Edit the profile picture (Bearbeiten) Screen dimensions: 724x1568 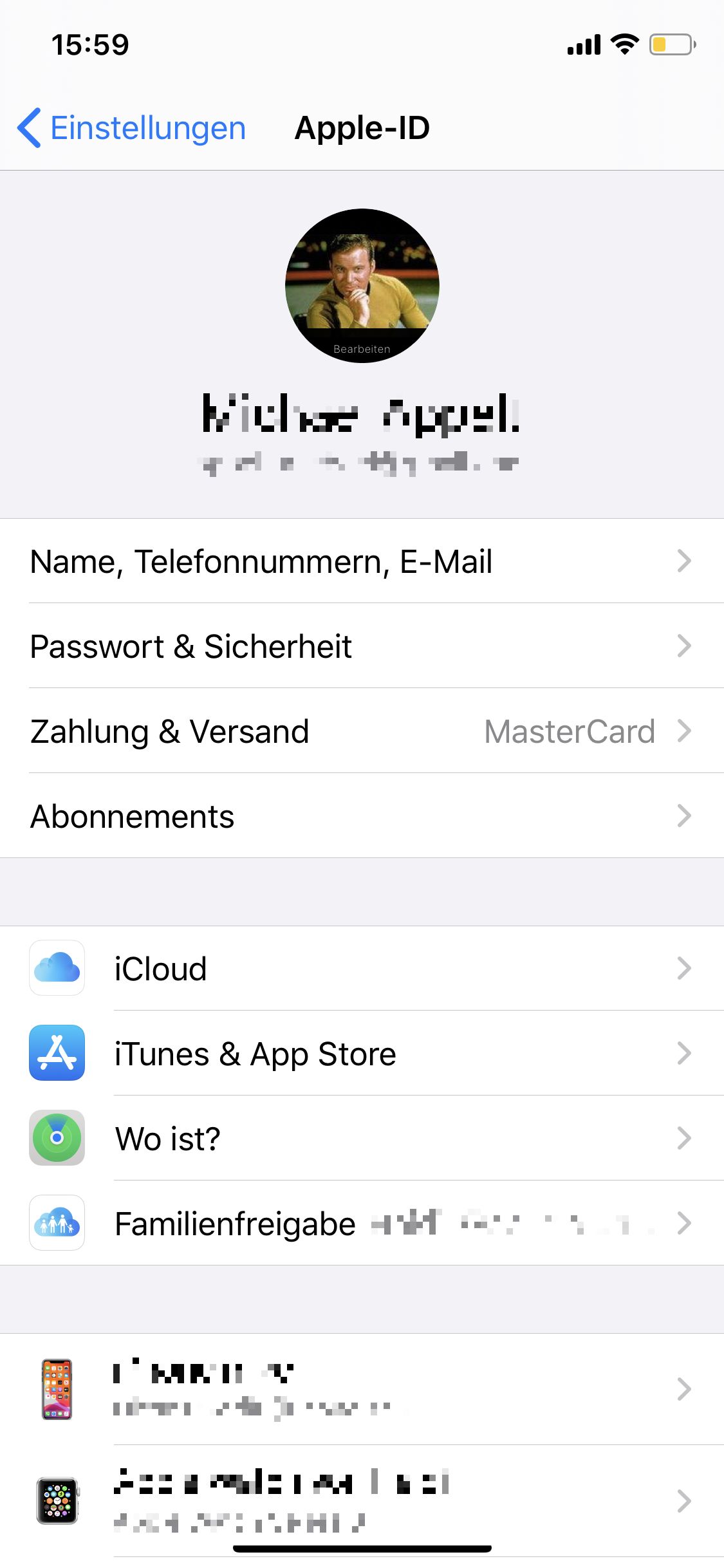click(x=362, y=348)
